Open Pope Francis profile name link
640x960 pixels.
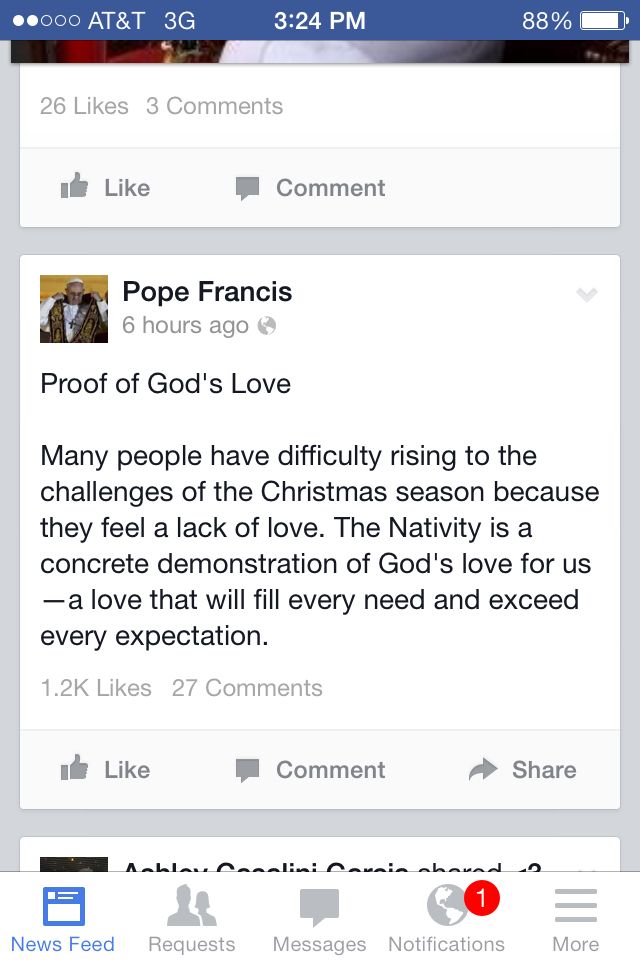coord(207,292)
